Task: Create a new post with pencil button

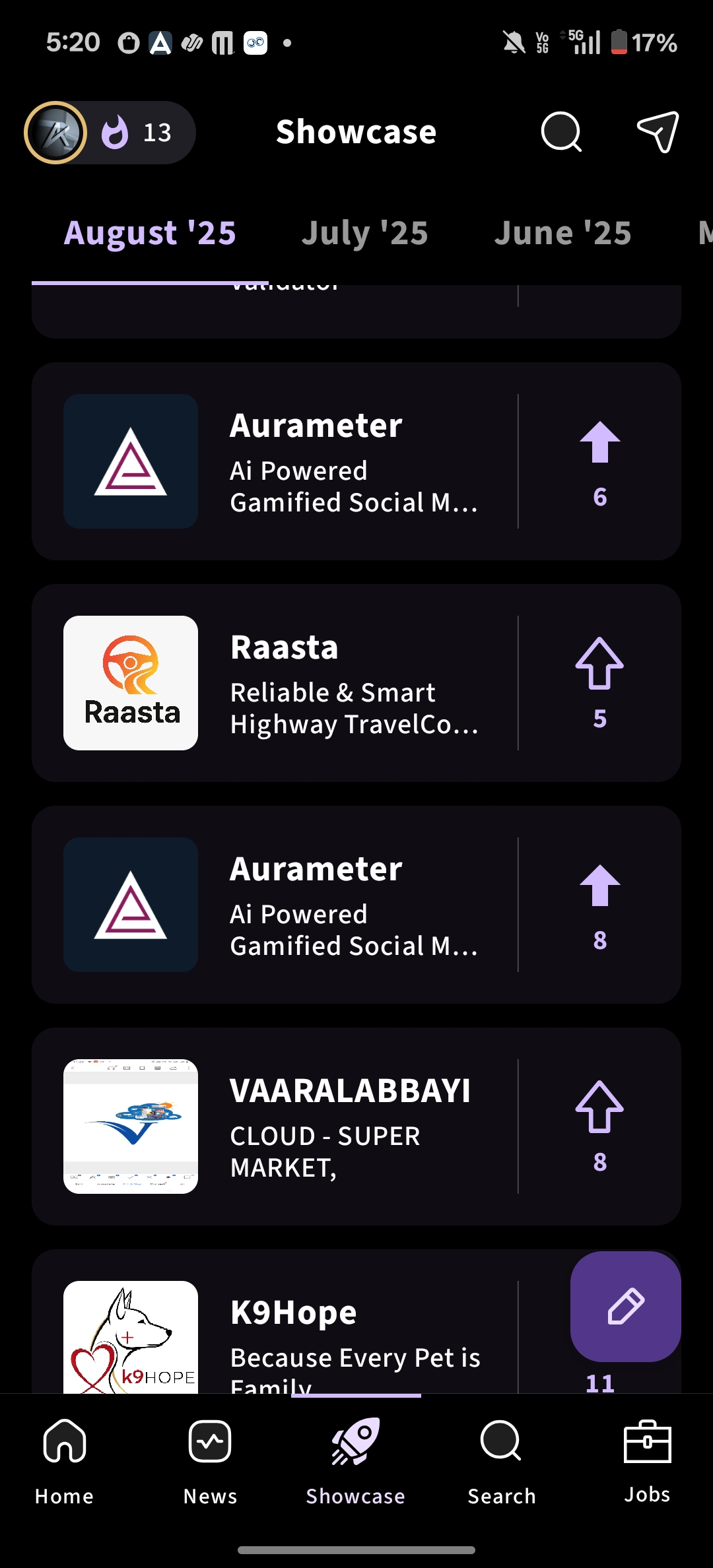Action: [x=625, y=1306]
